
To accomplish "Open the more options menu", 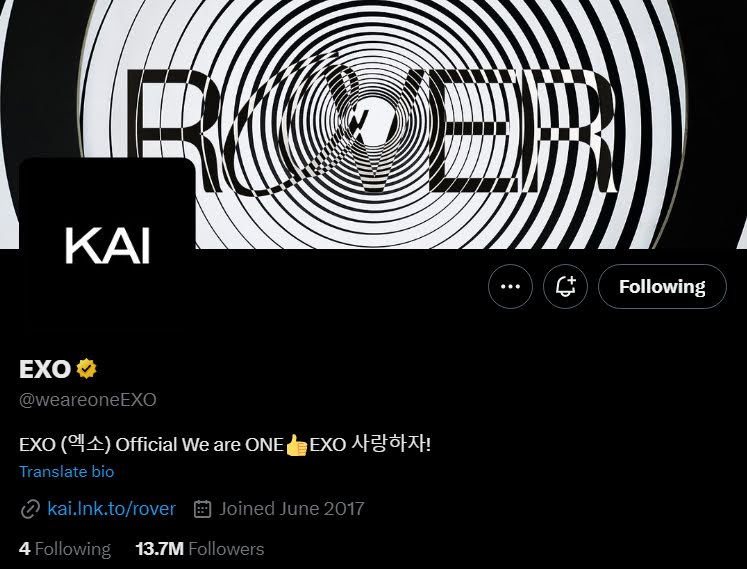I will click(x=510, y=287).
